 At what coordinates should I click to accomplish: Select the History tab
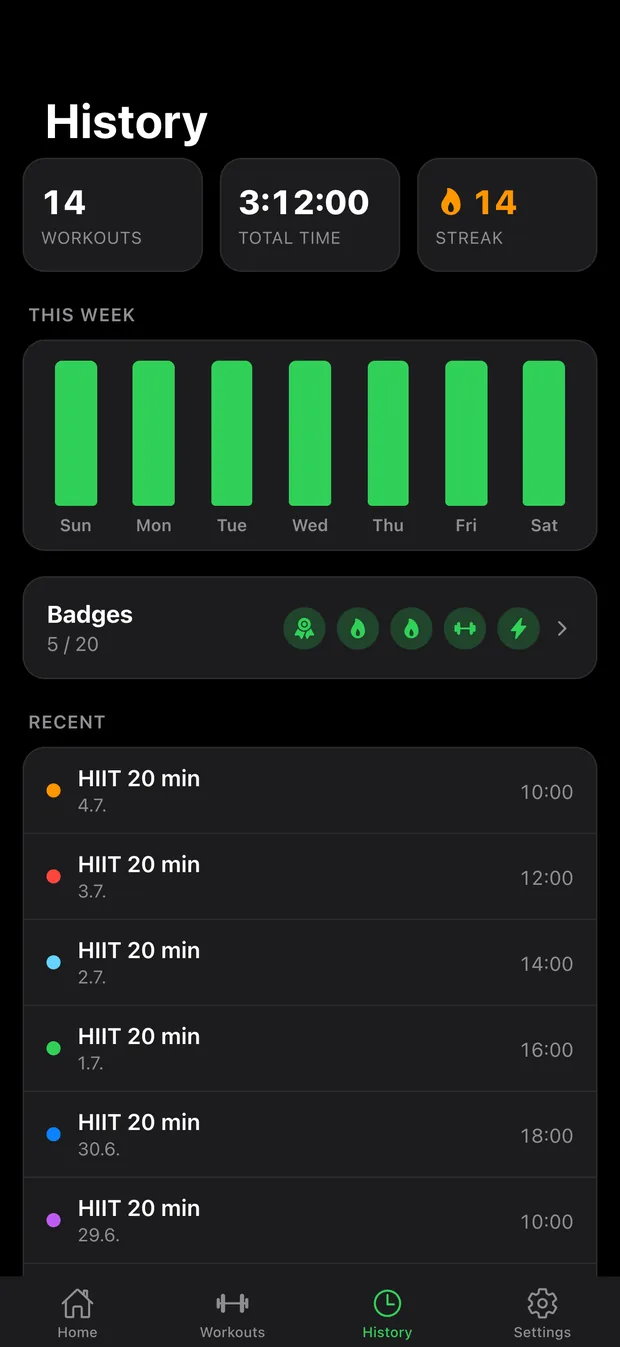[387, 1314]
